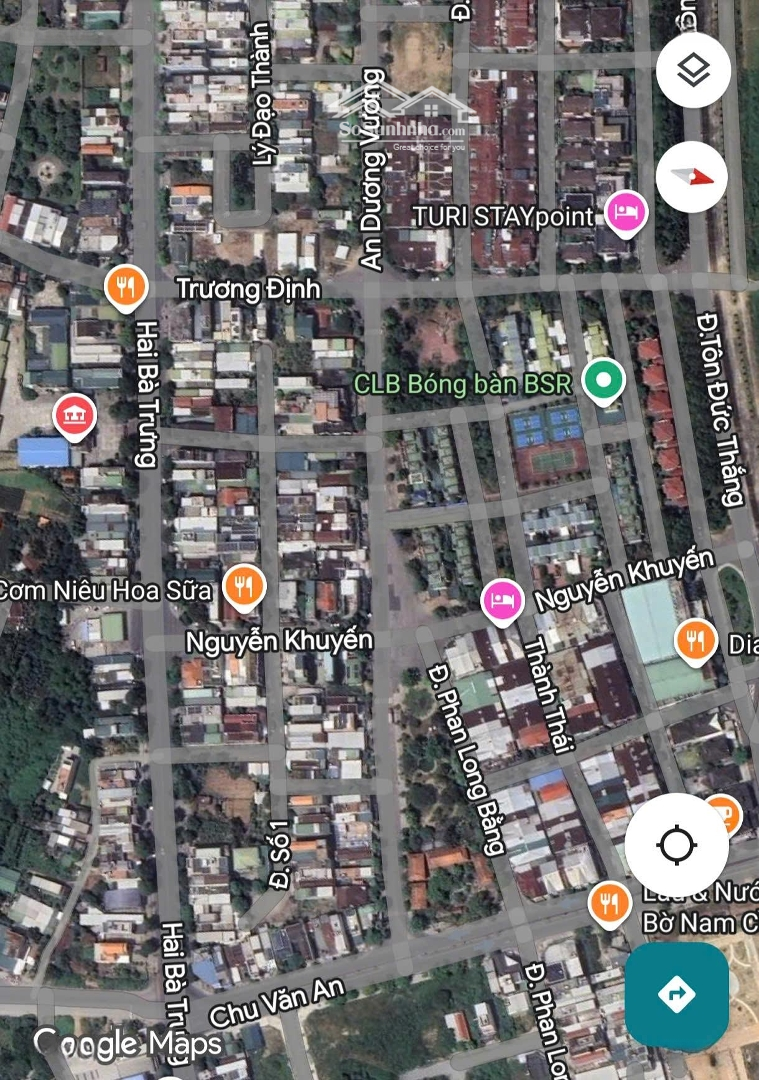The image size is (759, 1080).
Task: Open the Cơm Niêu Hoa Sữa restaurant pin
Action: pos(242,587)
